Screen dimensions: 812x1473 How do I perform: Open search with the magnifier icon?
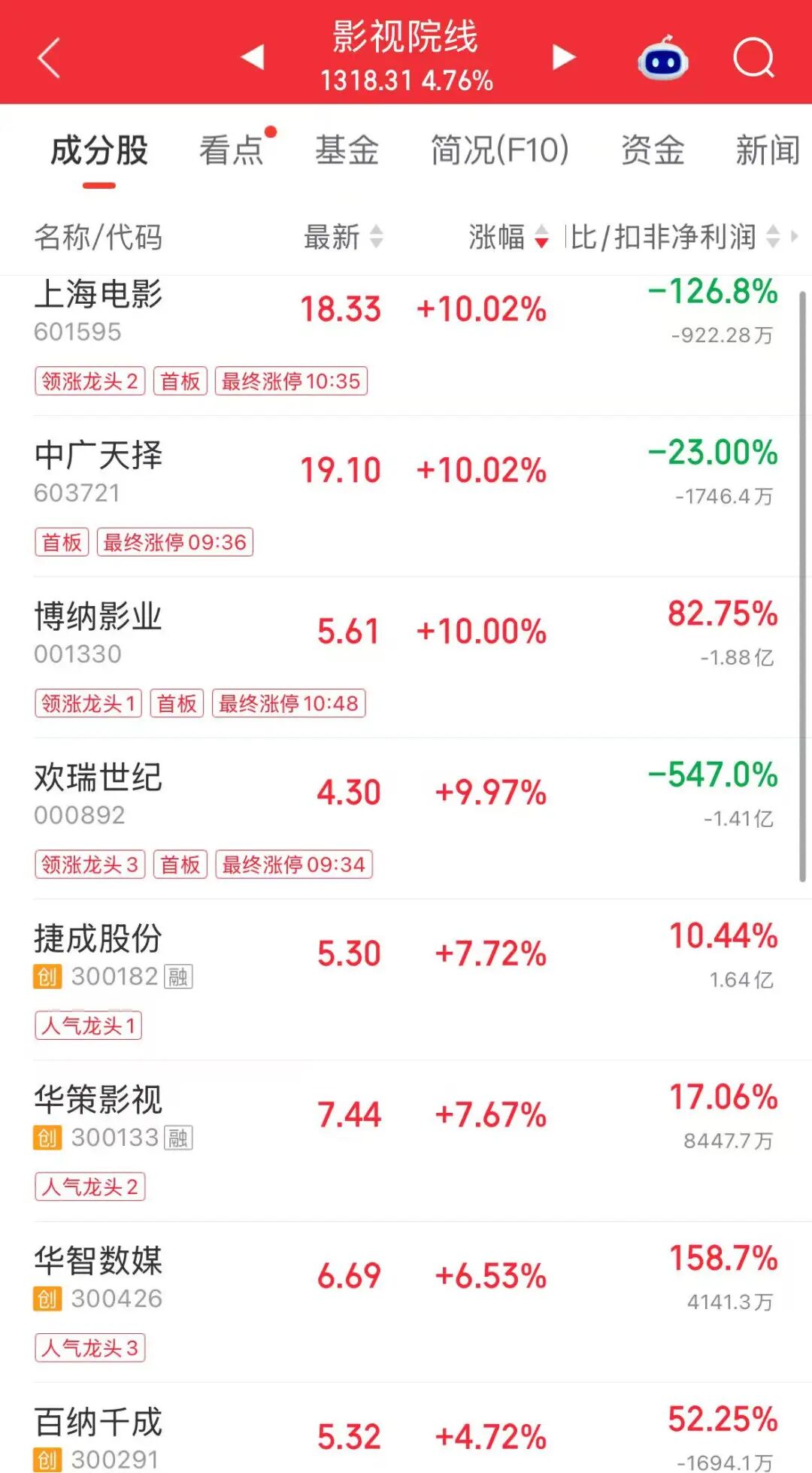tap(753, 58)
